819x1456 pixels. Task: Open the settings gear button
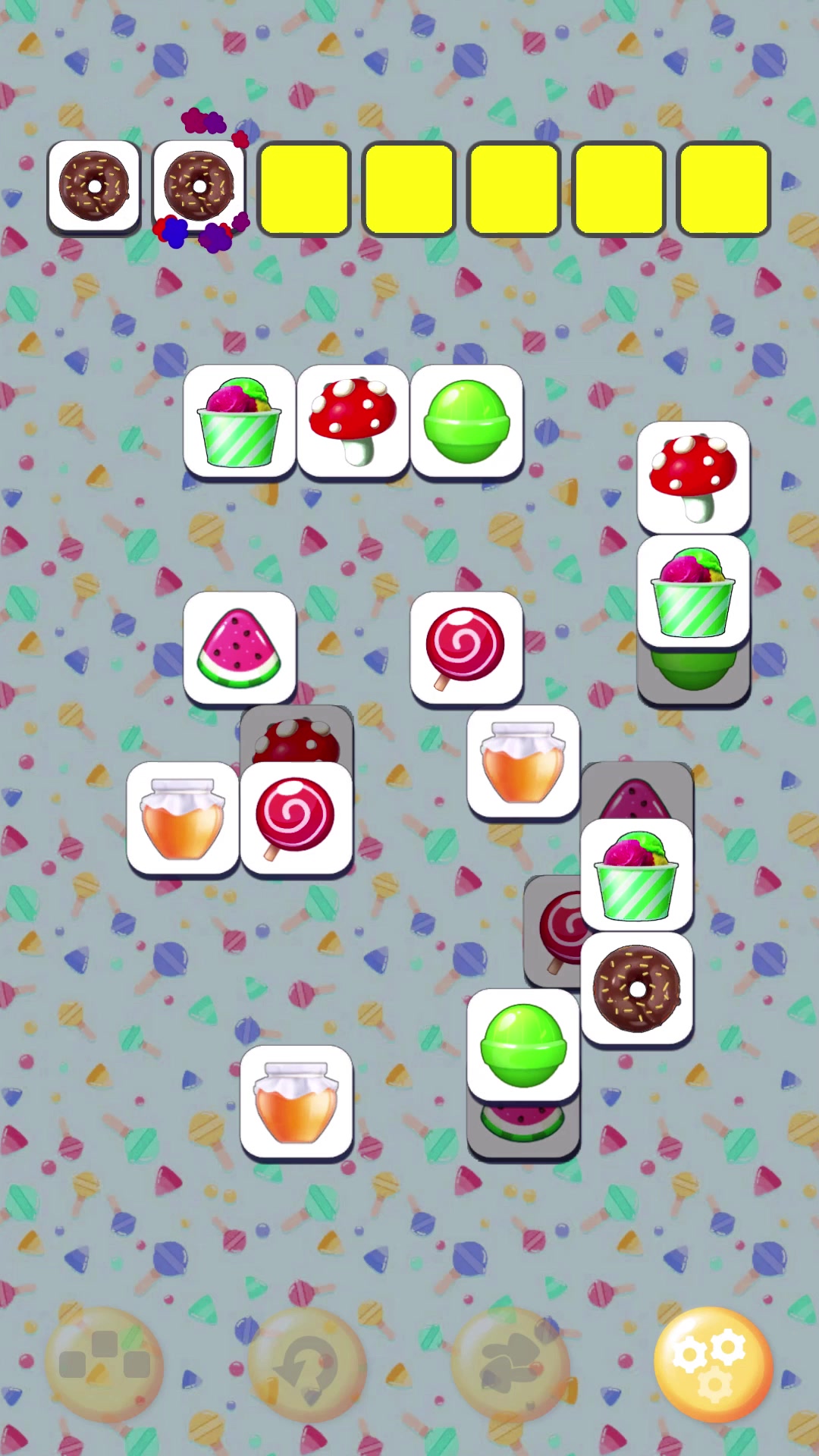coord(713,1363)
